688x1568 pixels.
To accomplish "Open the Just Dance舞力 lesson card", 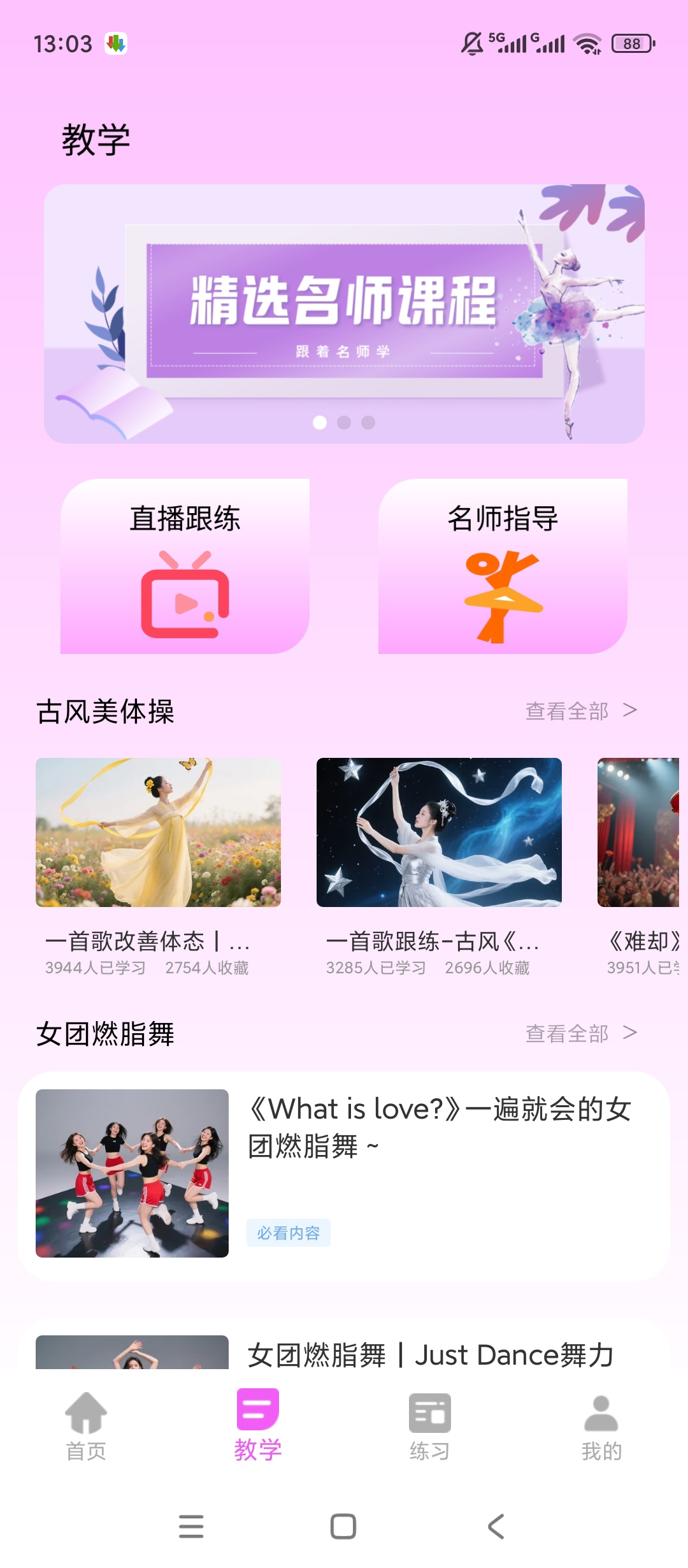I will [x=344, y=1345].
